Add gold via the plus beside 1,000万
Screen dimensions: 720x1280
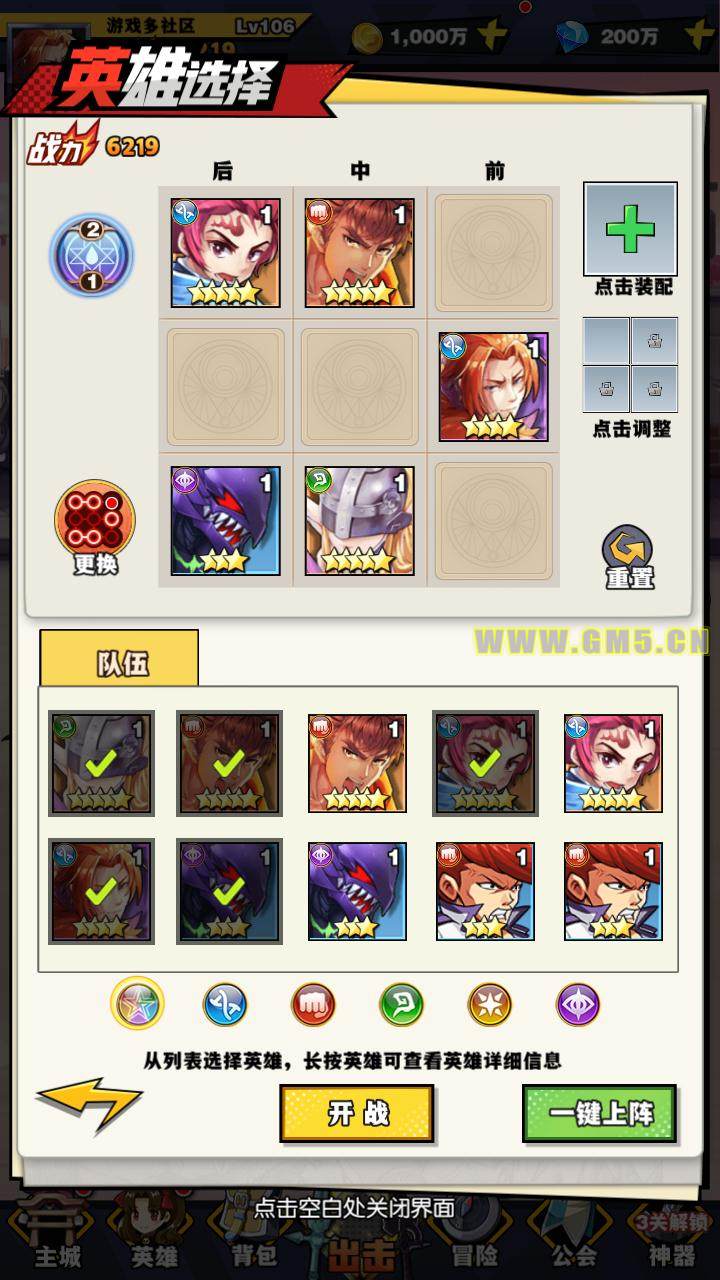491,37
